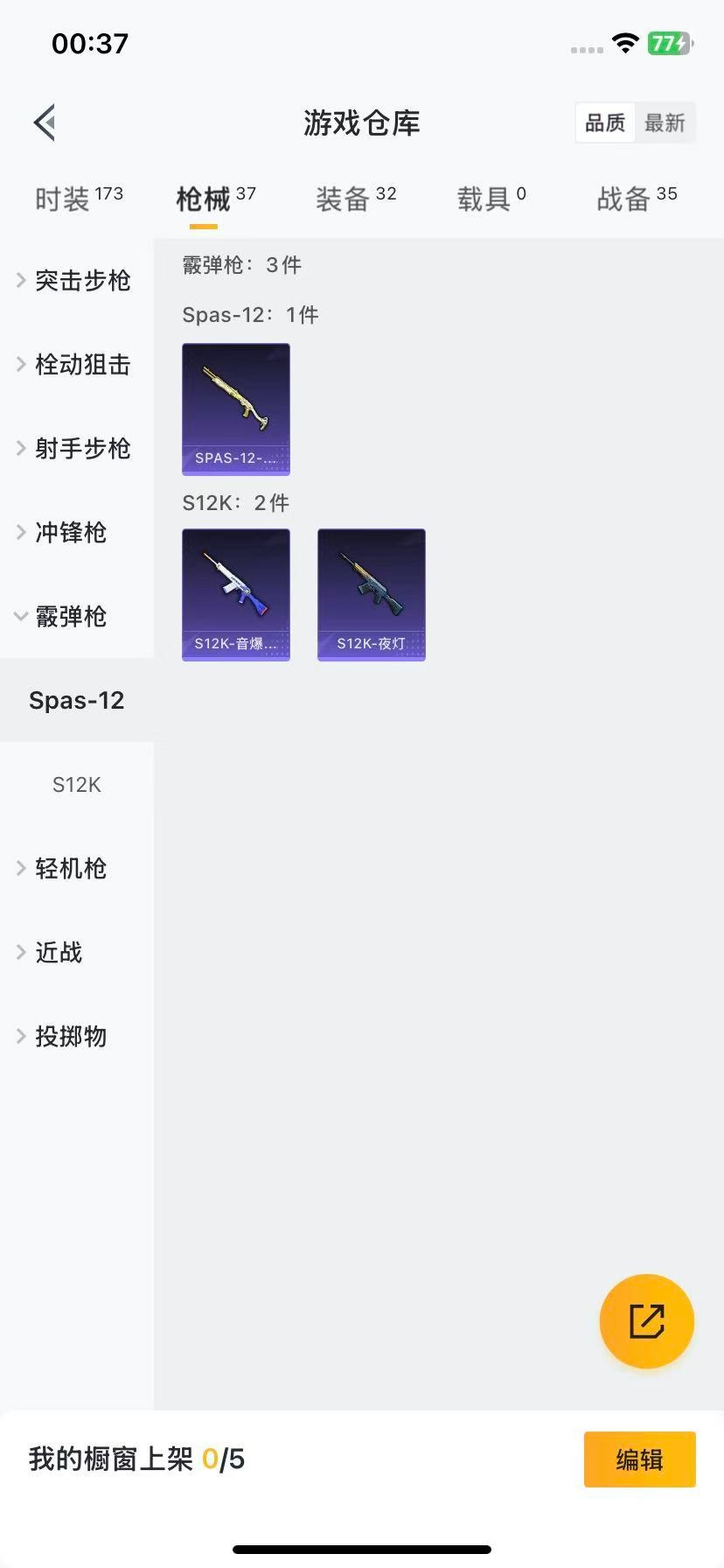Open the SPAS-12 weapon skin thumbnail

[x=235, y=409]
